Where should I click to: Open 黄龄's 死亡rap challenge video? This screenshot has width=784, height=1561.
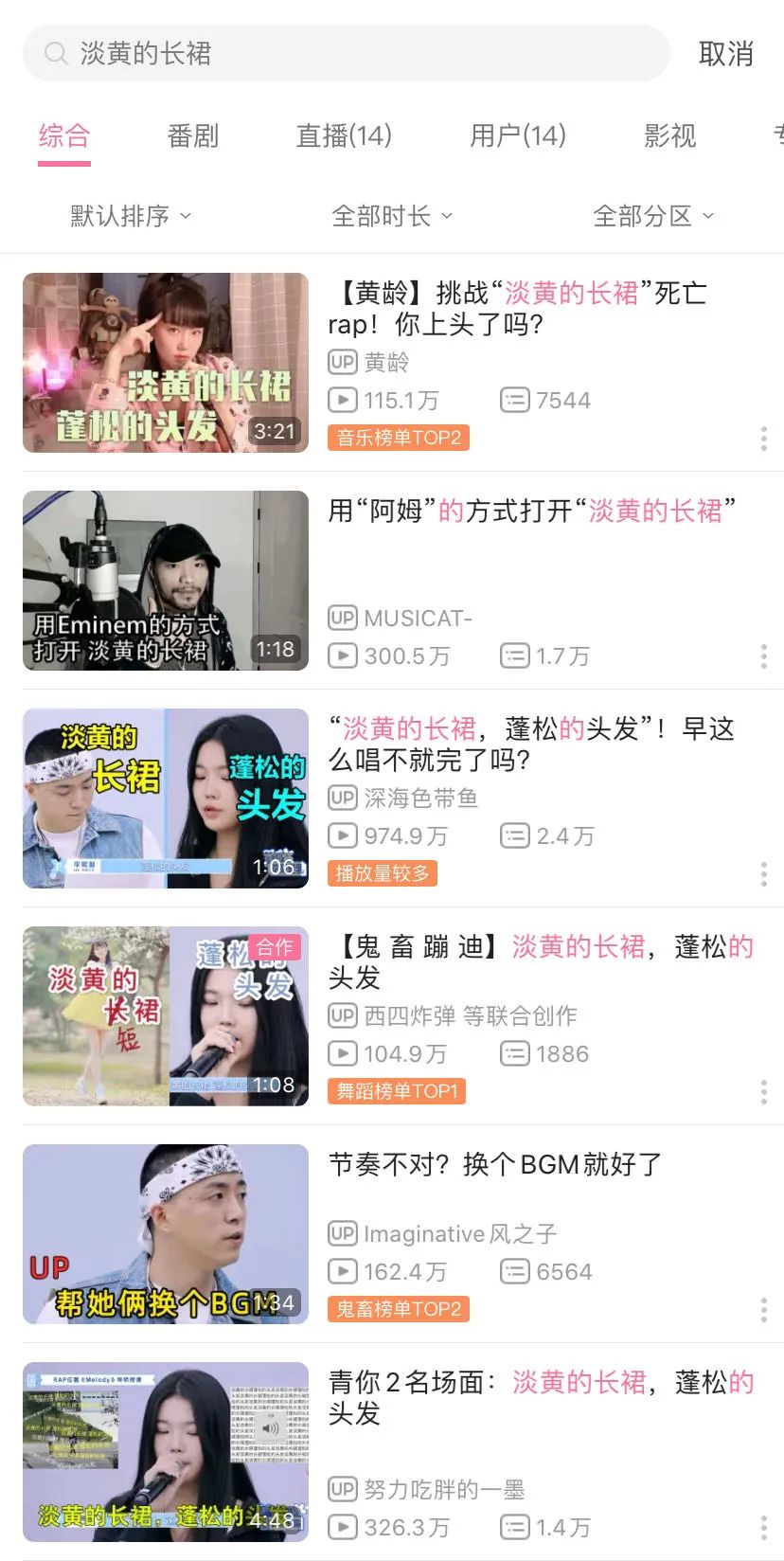coord(166,363)
